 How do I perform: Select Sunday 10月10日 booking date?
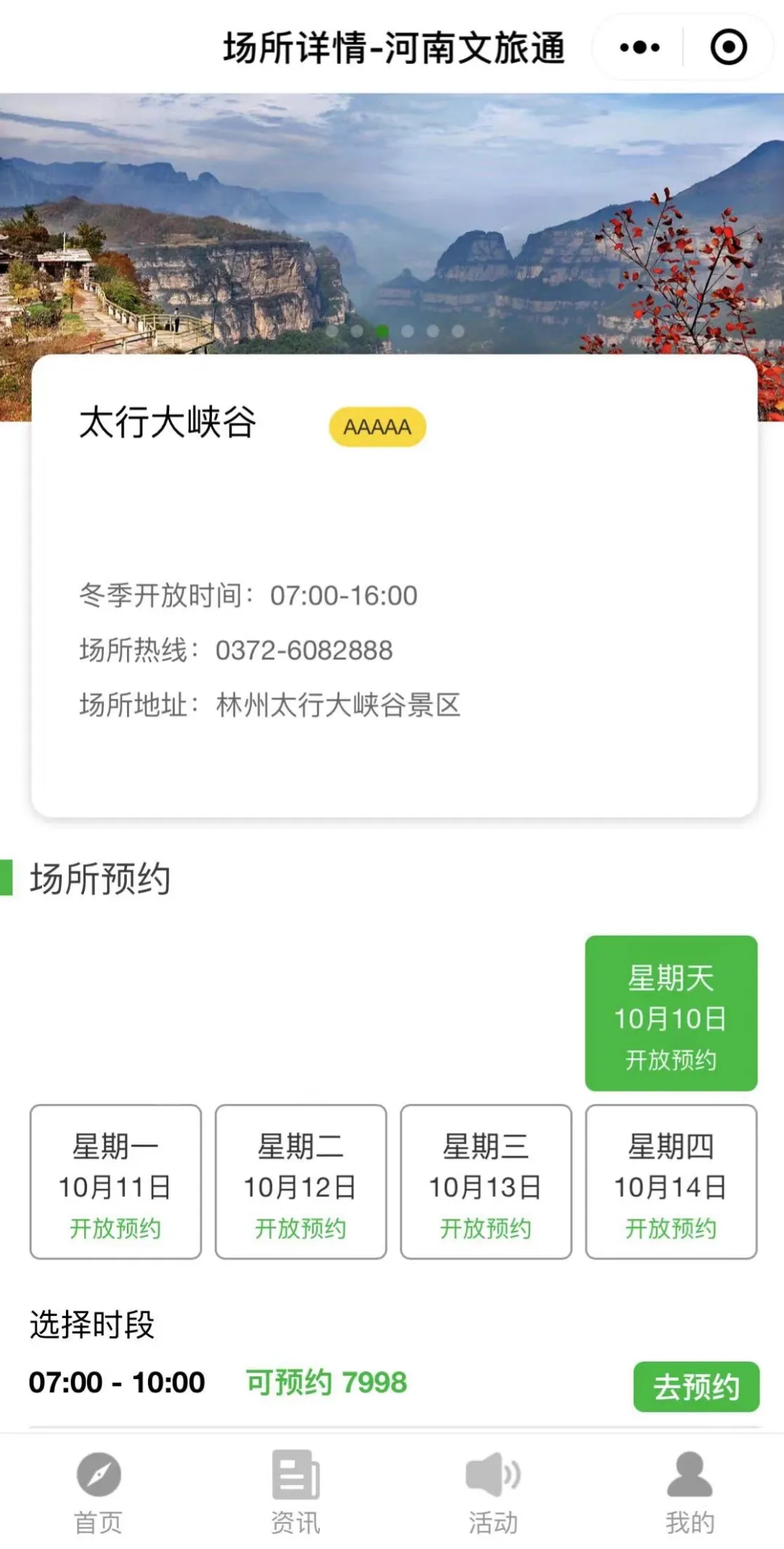671,1013
